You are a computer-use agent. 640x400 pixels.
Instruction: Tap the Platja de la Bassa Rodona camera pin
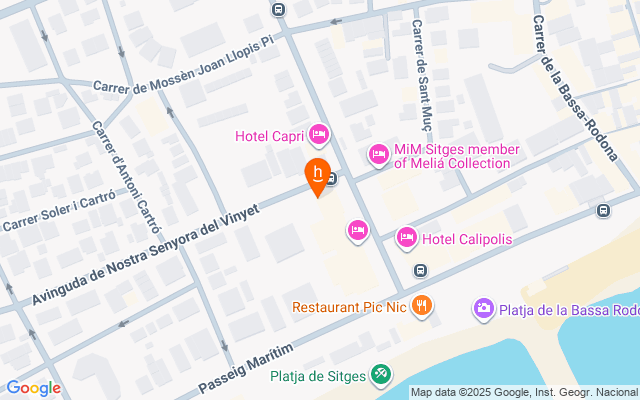point(484,309)
